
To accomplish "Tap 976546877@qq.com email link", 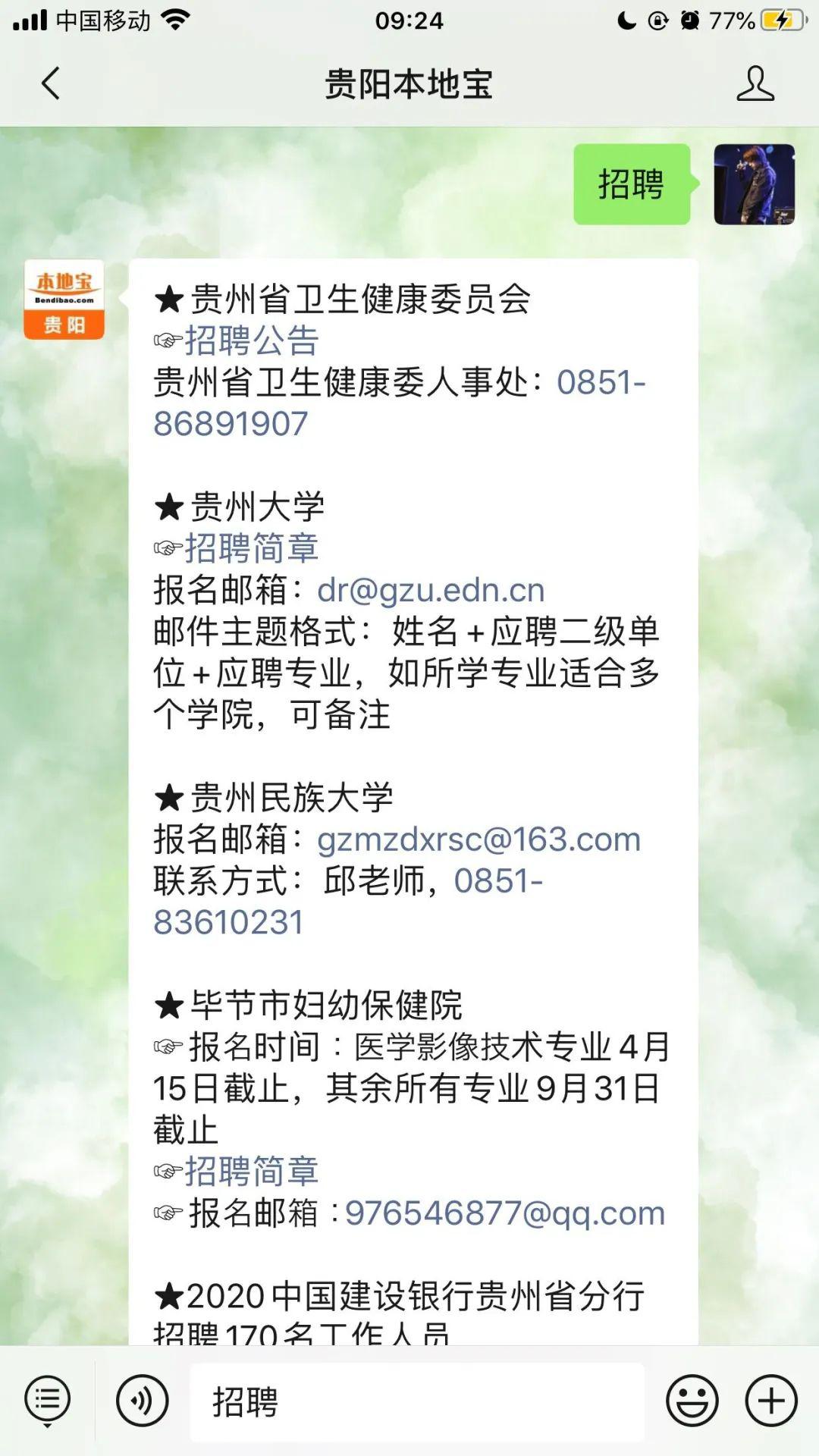I will point(504,1213).
